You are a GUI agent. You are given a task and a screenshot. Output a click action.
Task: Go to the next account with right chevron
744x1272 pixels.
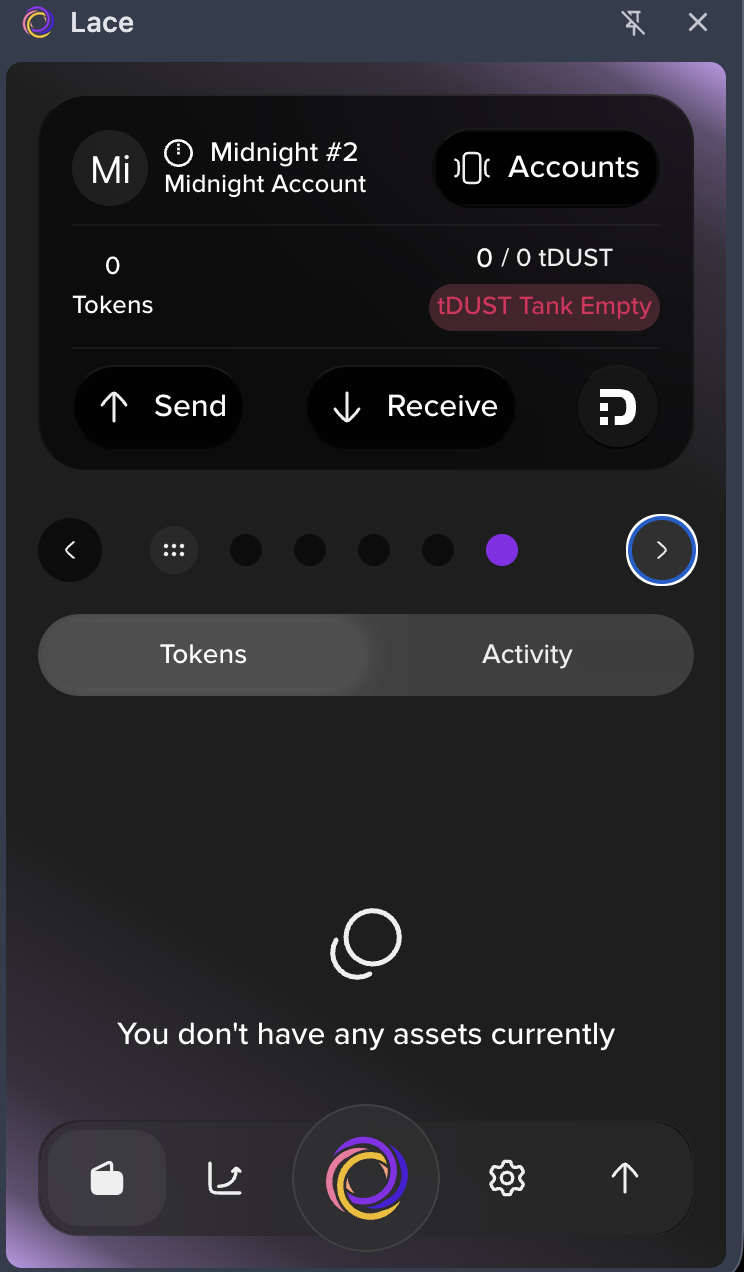662,550
